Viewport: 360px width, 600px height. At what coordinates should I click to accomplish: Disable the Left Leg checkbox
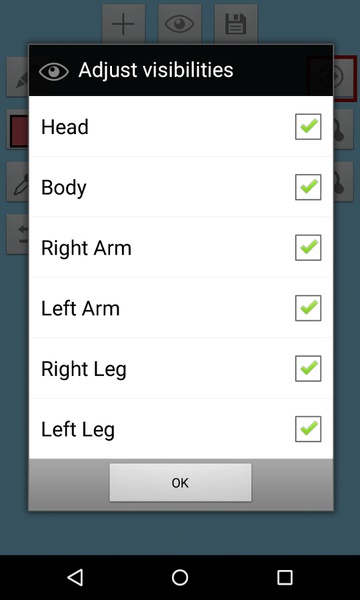pyautogui.click(x=308, y=429)
